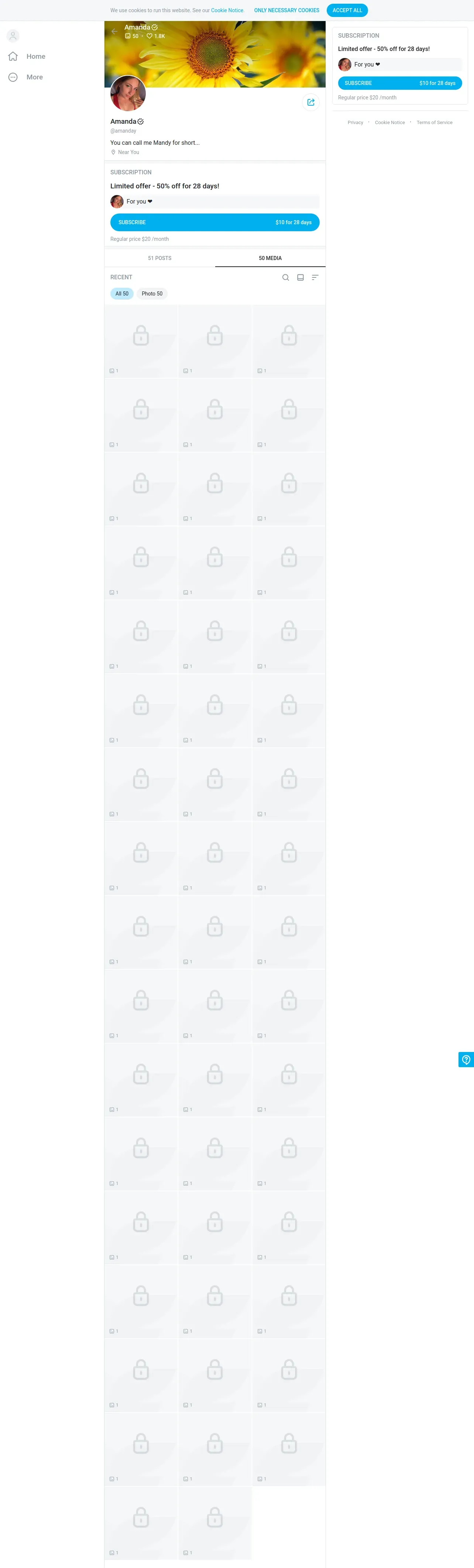Share Amanda's profile
The width and height of the screenshot is (474, 1568).
[x=311, y=102]
